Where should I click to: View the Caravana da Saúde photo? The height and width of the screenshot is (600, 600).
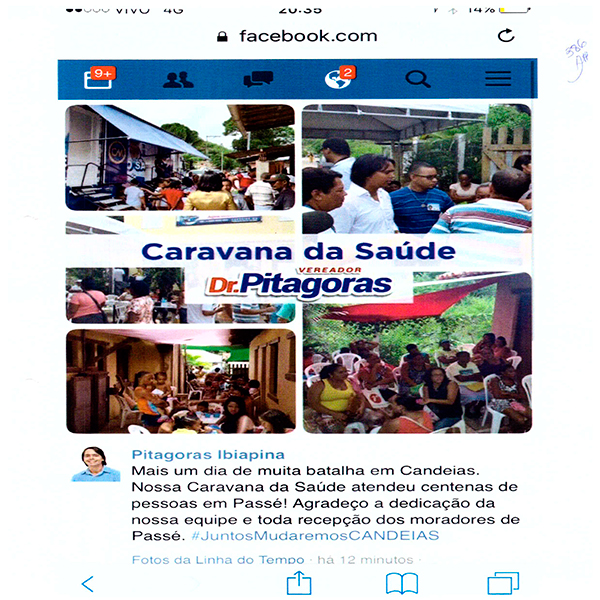click(298, 268)
